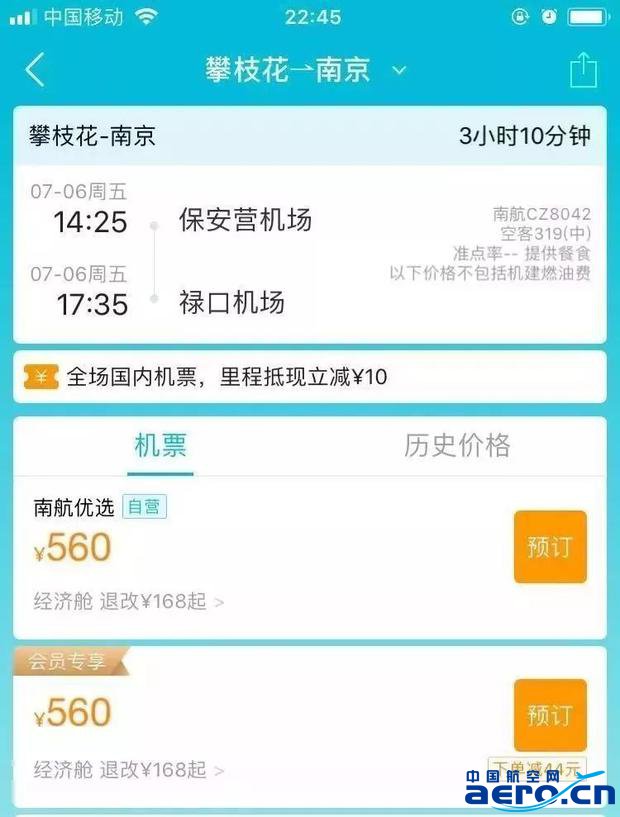Screen dimensions: 620x817
Task: Go back using the top-left arrow
Action: [35, 70]
